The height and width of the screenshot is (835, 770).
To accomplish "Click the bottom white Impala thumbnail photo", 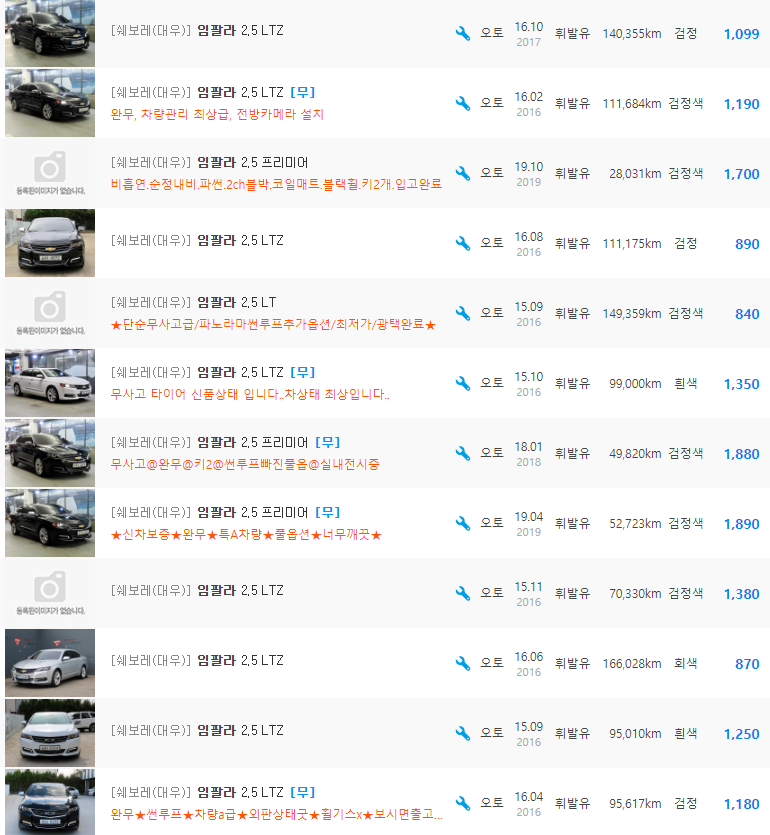I will coord(49,732).
